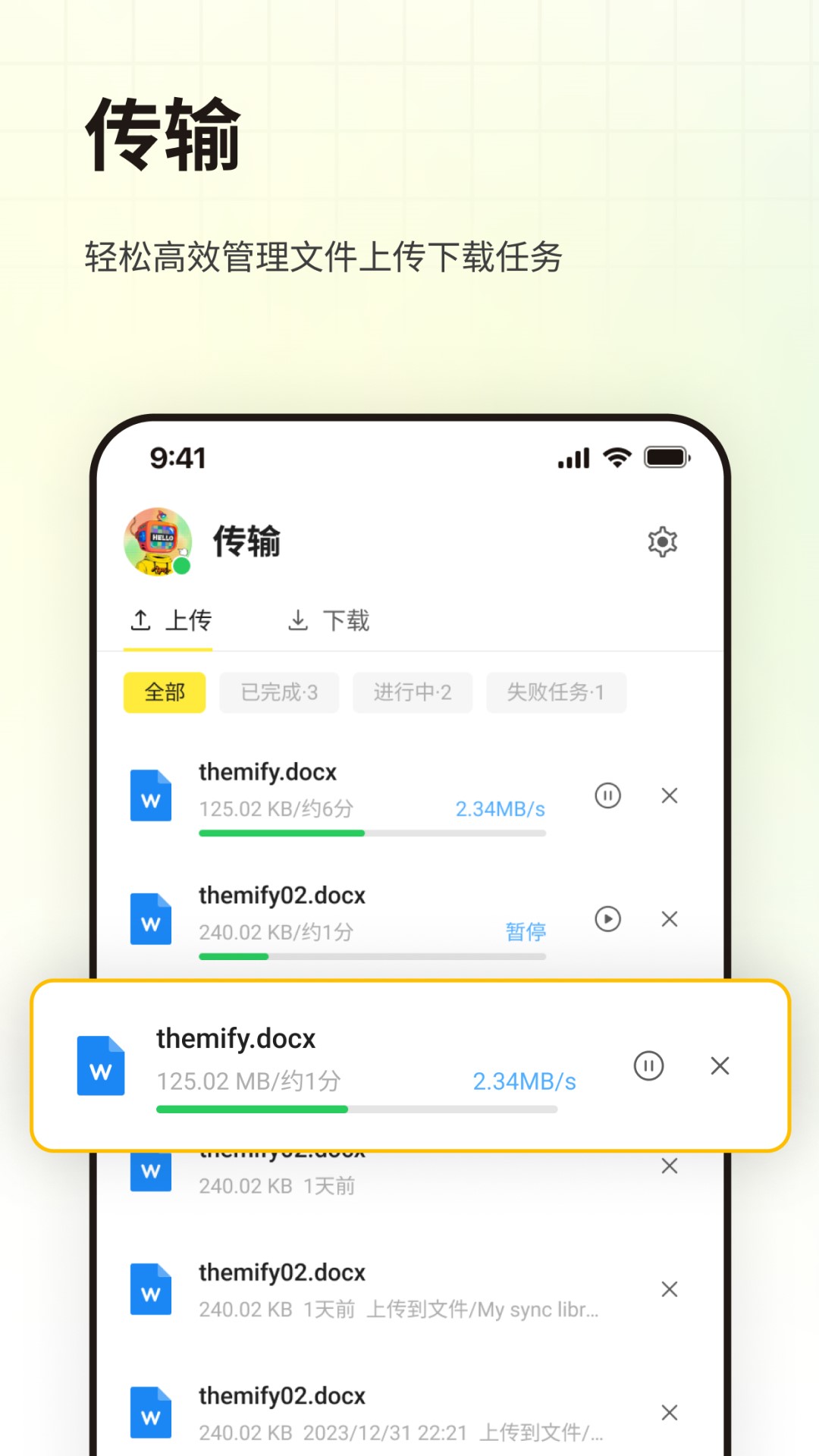The height and width of the screenshot is (1456, 819).
Task: Pause the themify.docx upload
Action: (x=607, y=795)
